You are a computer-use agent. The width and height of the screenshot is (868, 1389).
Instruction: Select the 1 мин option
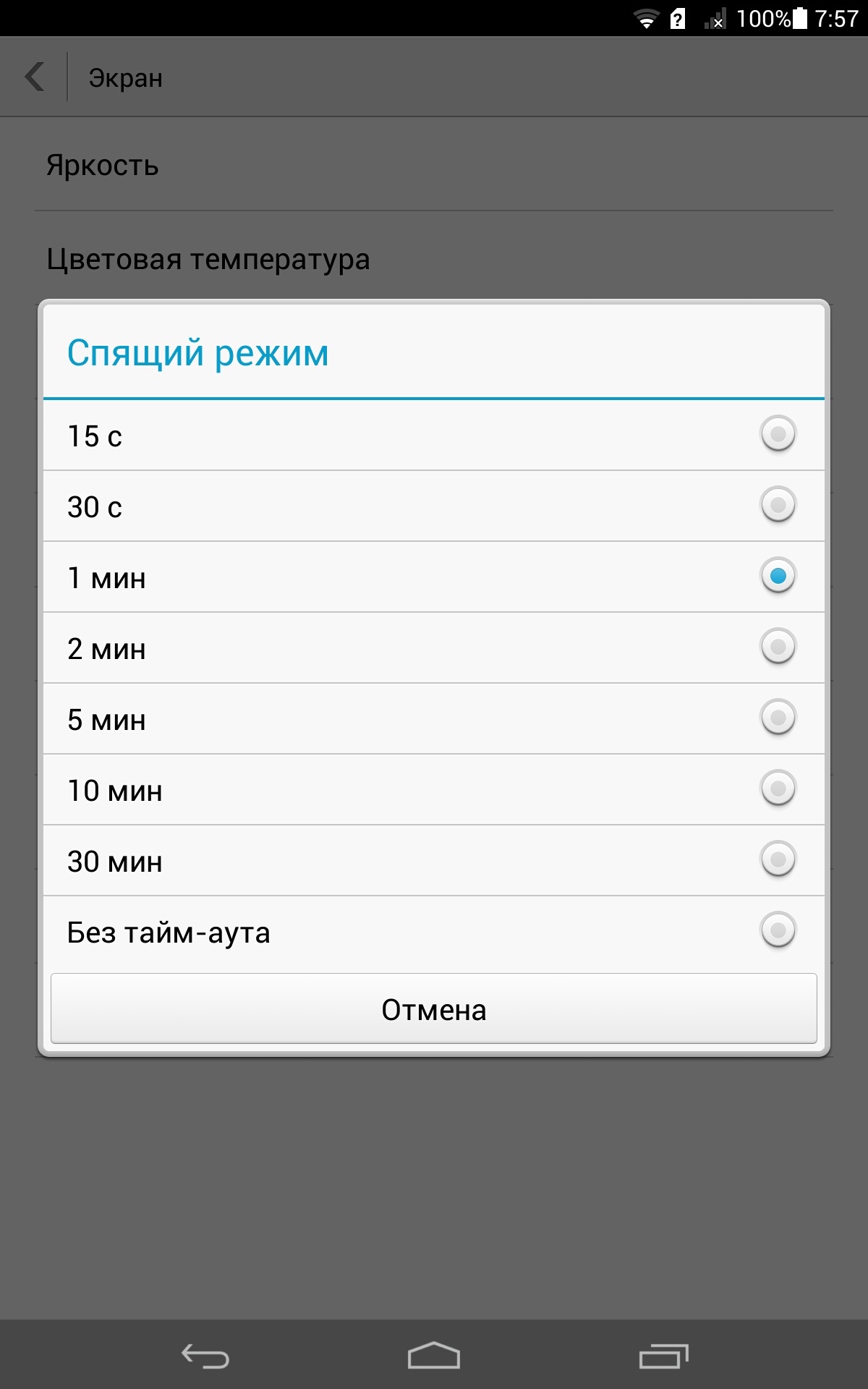434,577
